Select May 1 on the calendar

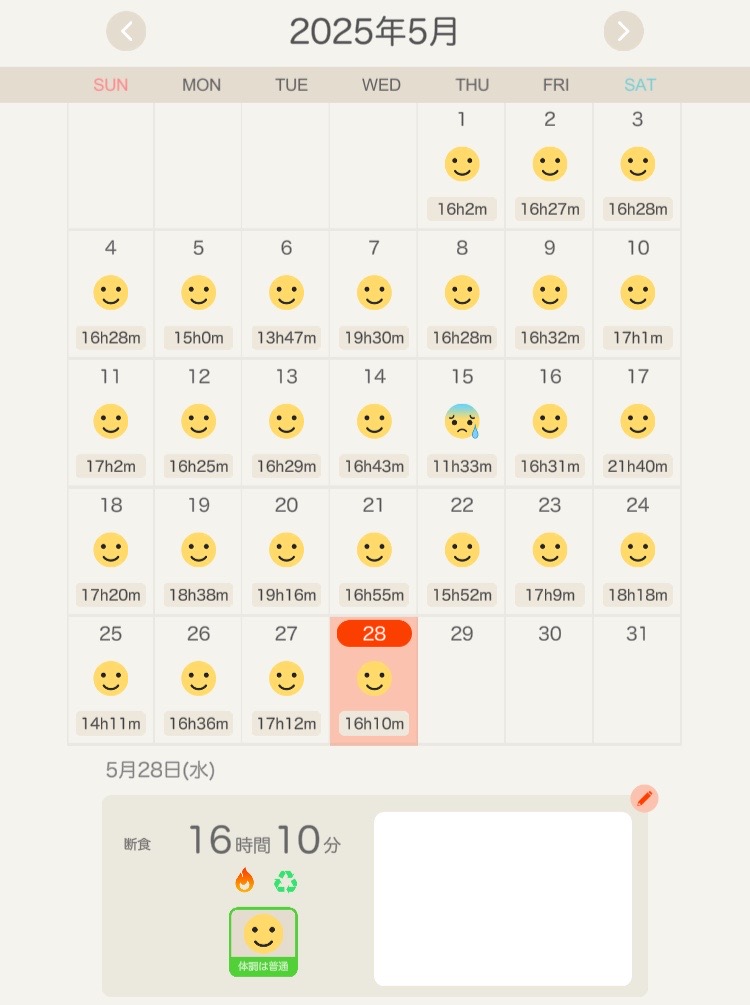(461, 166)
